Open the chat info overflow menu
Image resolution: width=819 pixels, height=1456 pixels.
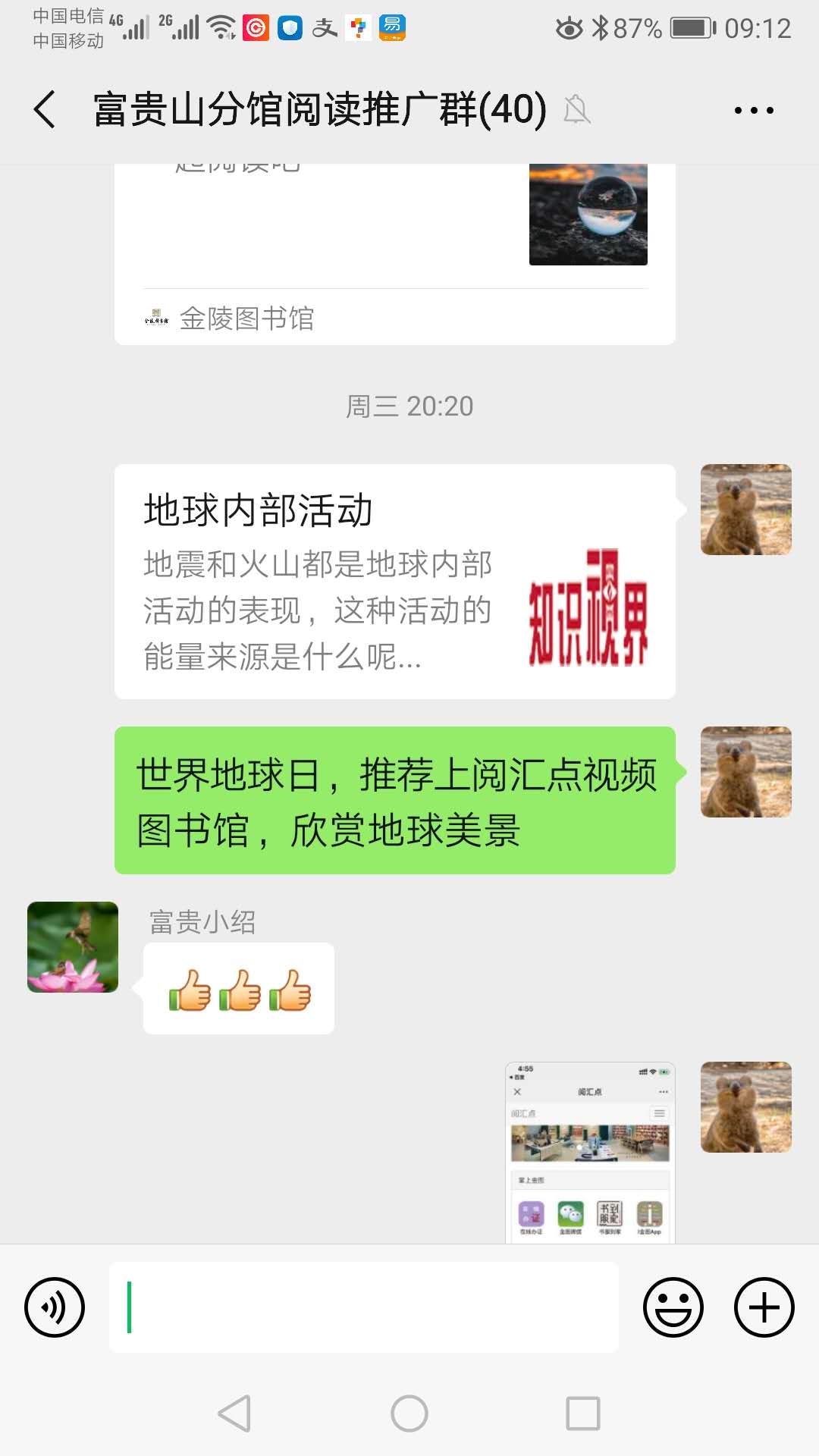754,111
